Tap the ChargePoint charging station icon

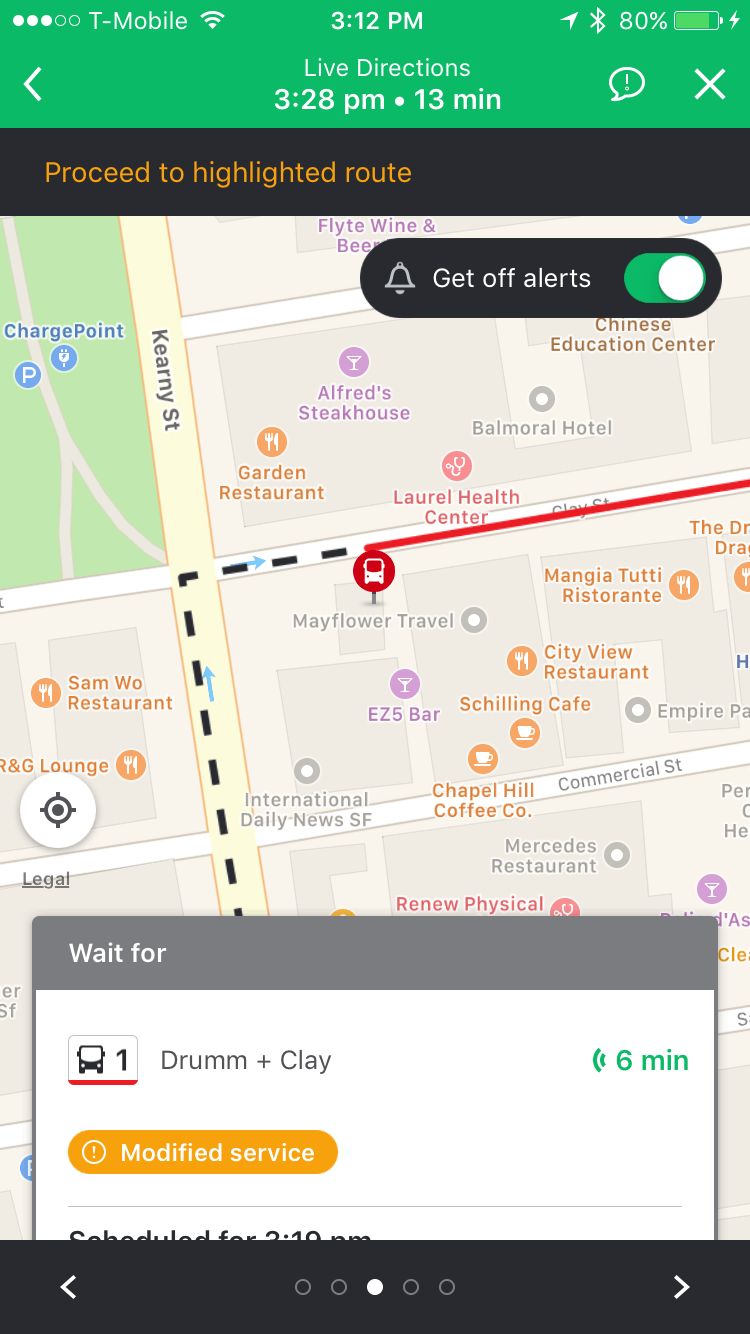[x=63, y=359]
